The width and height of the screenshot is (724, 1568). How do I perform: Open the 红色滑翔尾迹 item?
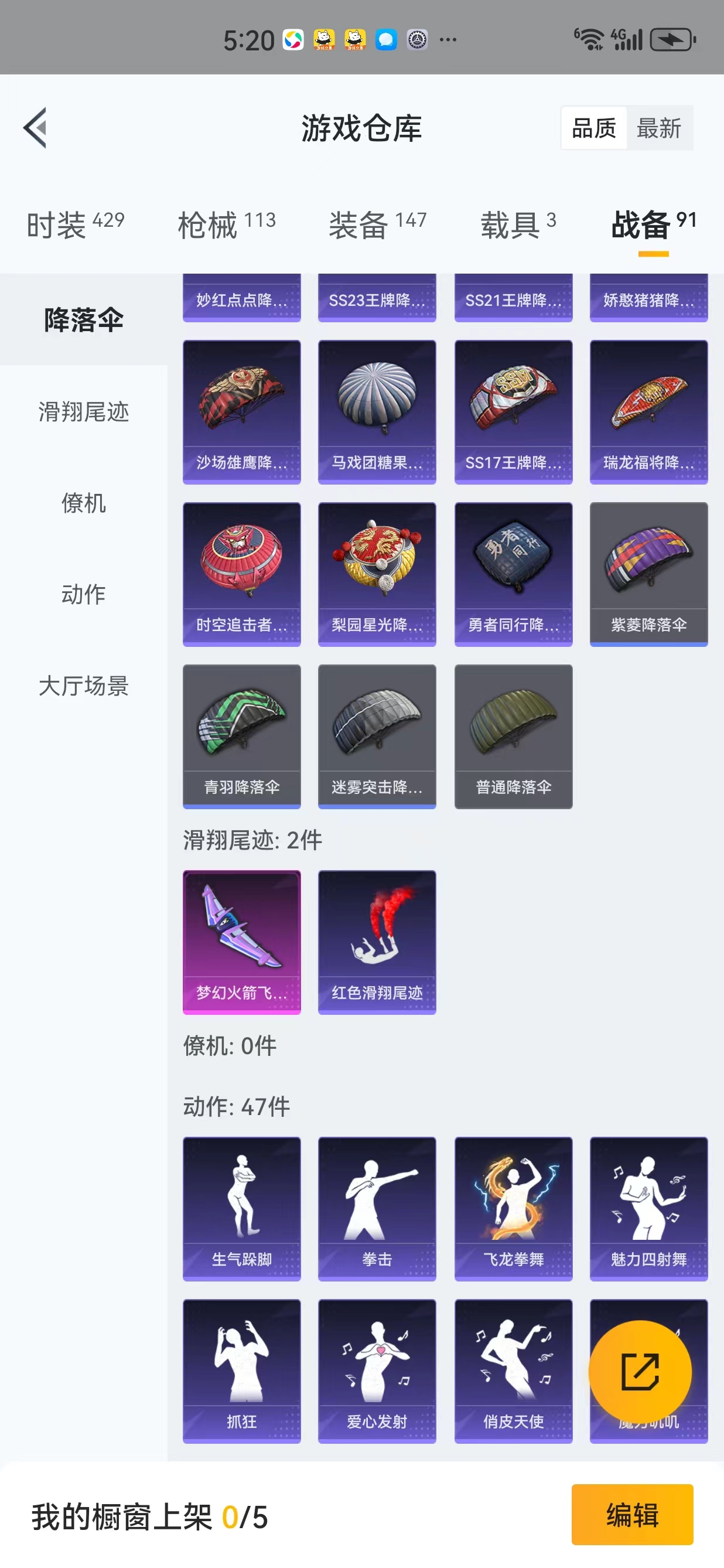tap(377, 942)
